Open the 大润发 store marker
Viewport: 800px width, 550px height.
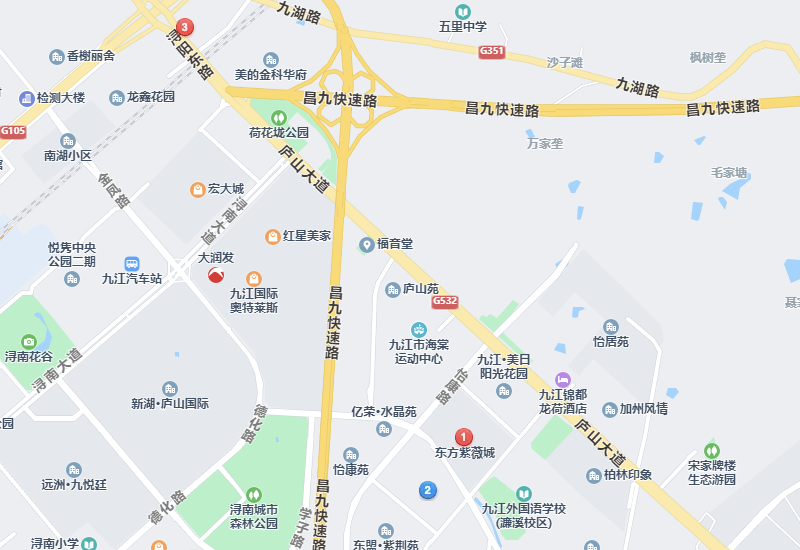pos(216,275)
